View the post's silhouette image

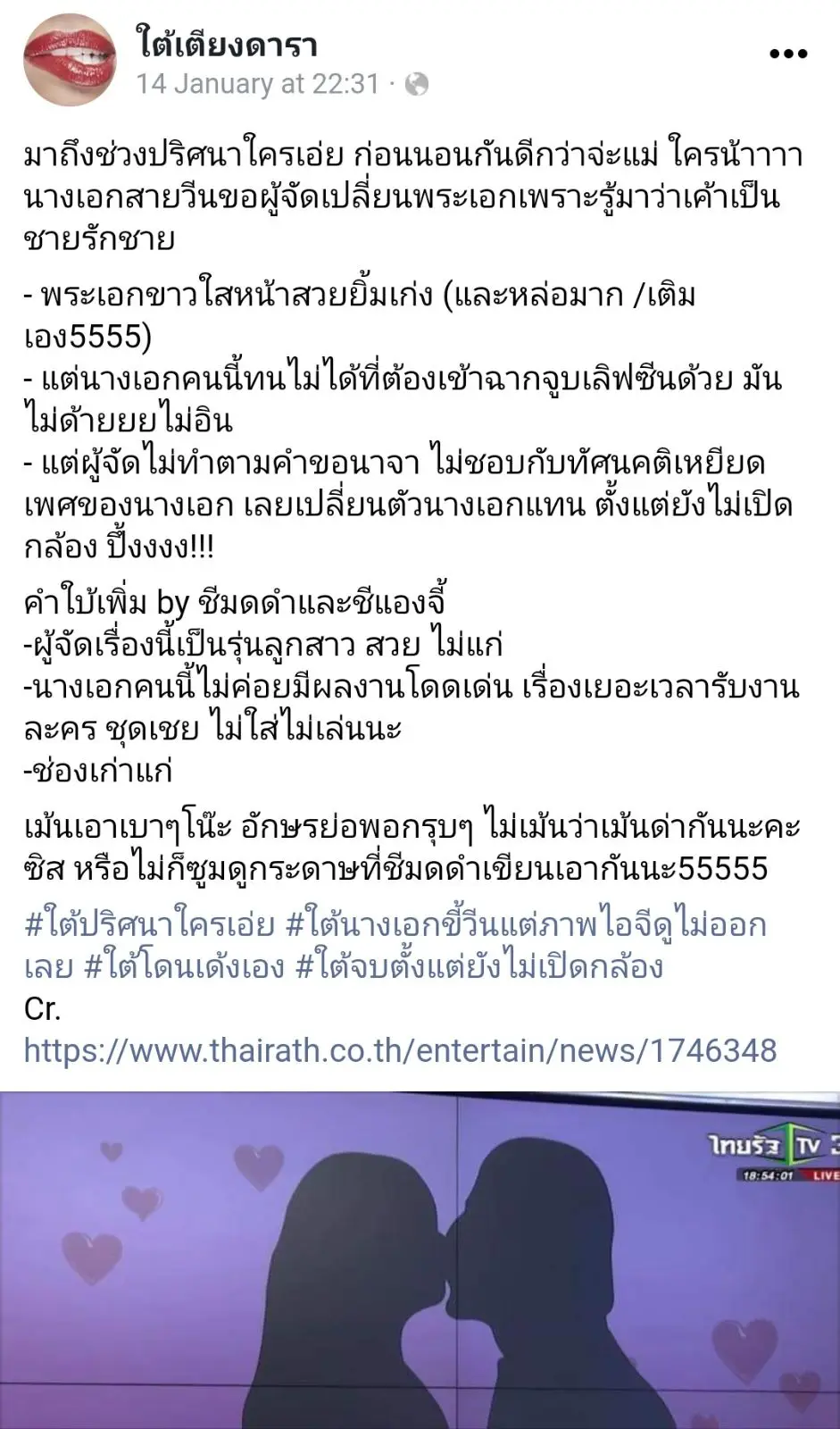coord(420,1259)
